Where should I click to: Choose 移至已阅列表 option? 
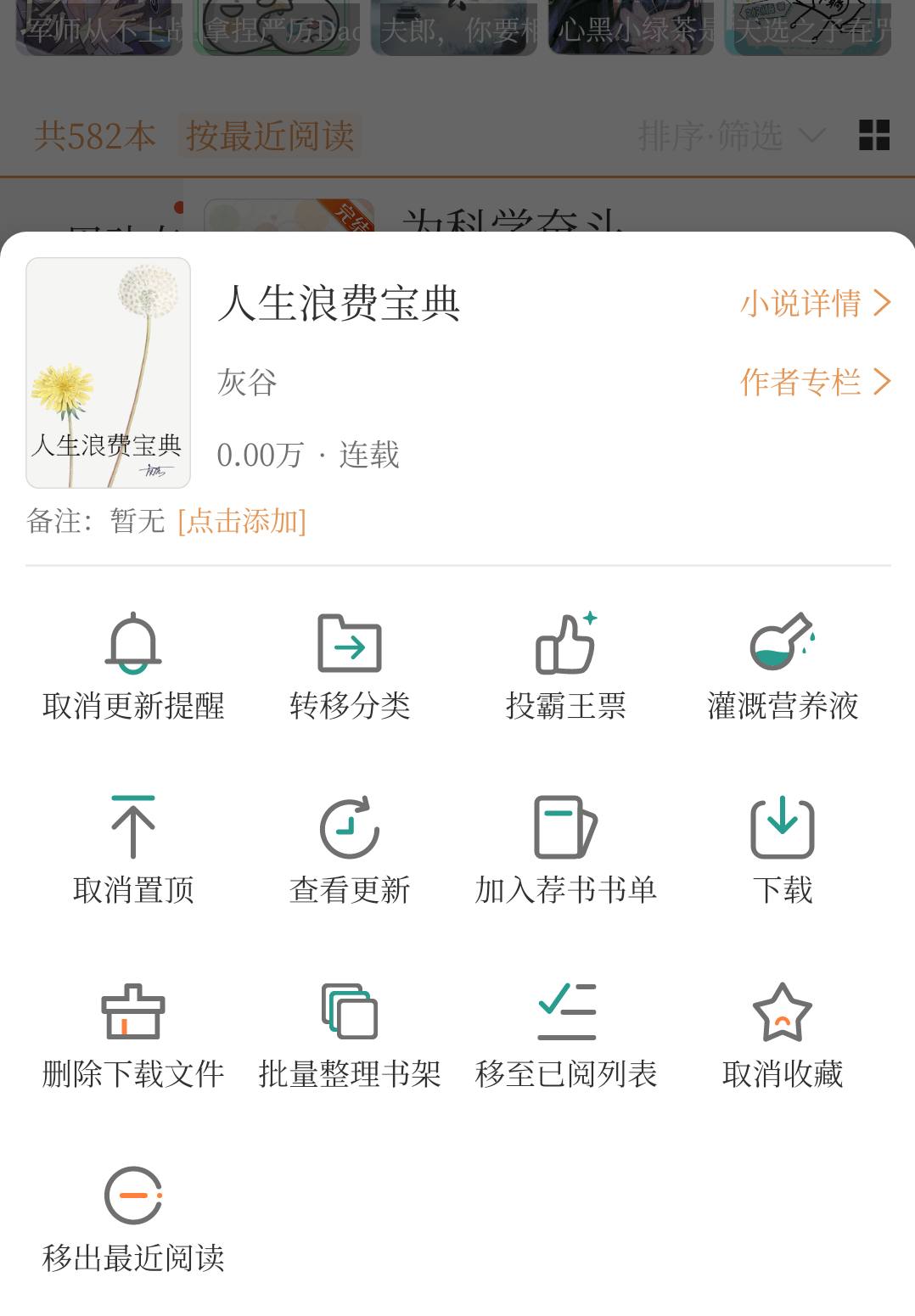(x=566, y=1036)
